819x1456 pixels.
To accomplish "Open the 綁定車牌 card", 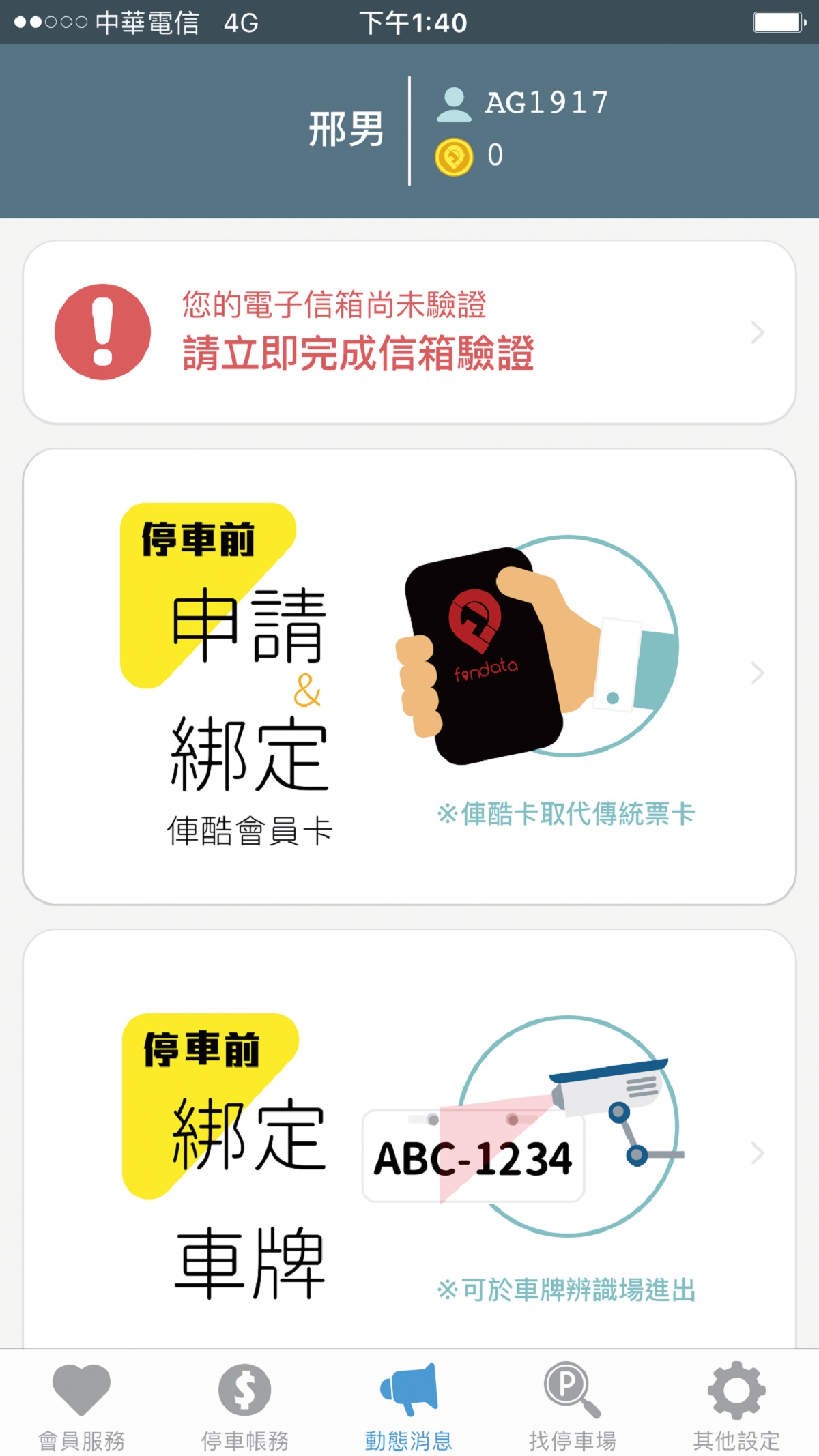I will 409,1153.
